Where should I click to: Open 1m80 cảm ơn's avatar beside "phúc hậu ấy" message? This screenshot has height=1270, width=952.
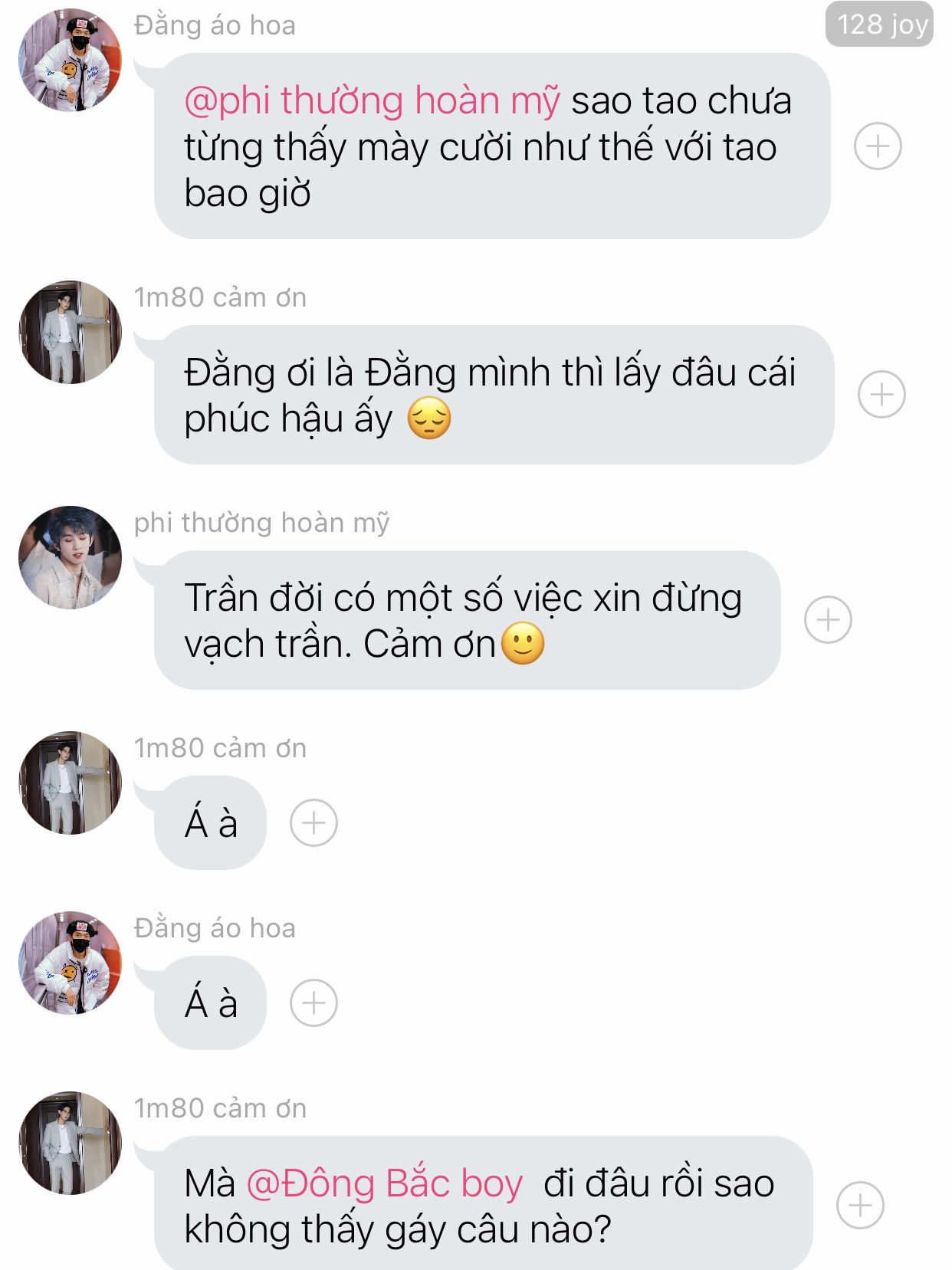70,332
